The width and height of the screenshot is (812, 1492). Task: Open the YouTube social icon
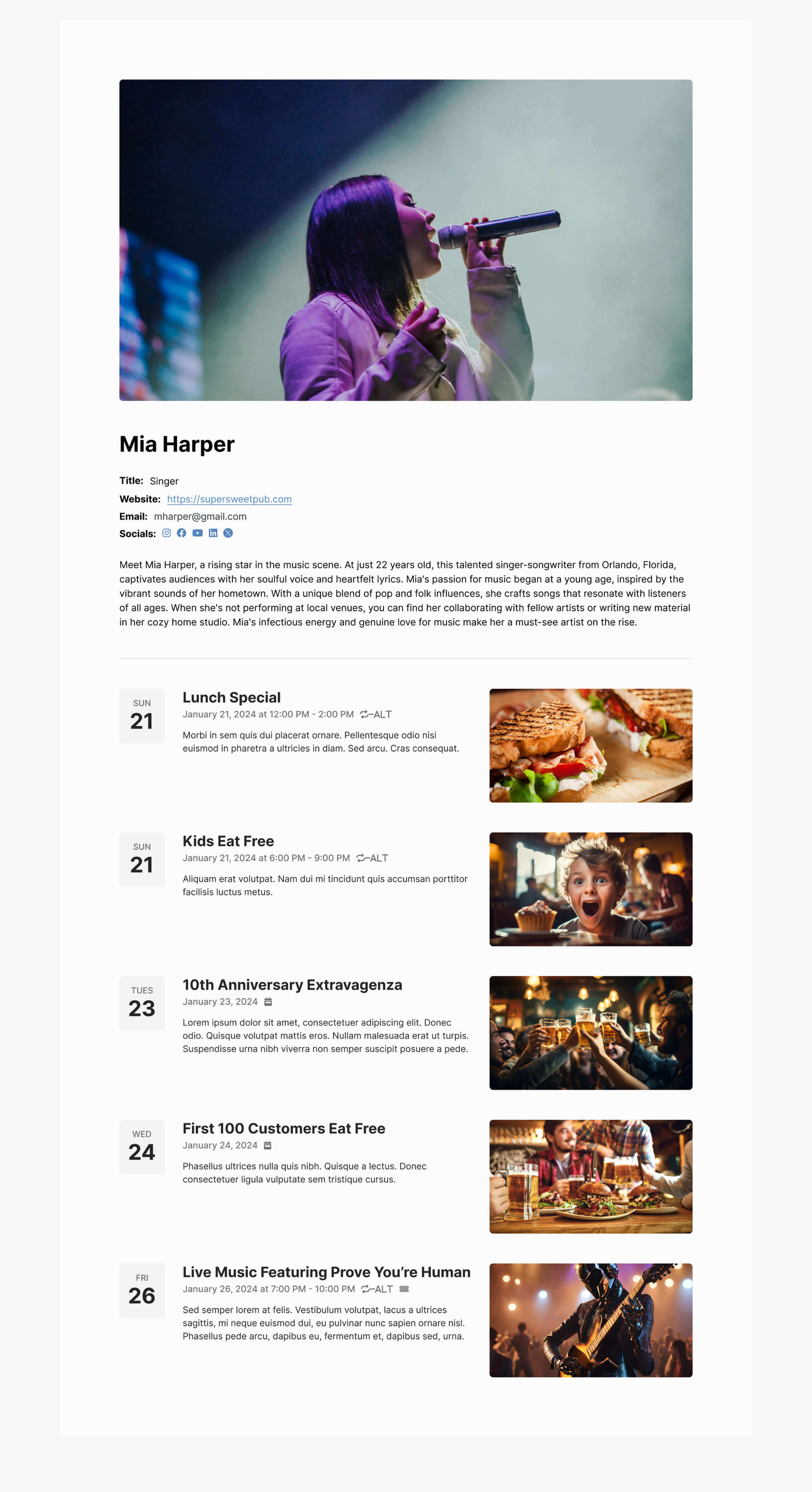pos(197,533)
